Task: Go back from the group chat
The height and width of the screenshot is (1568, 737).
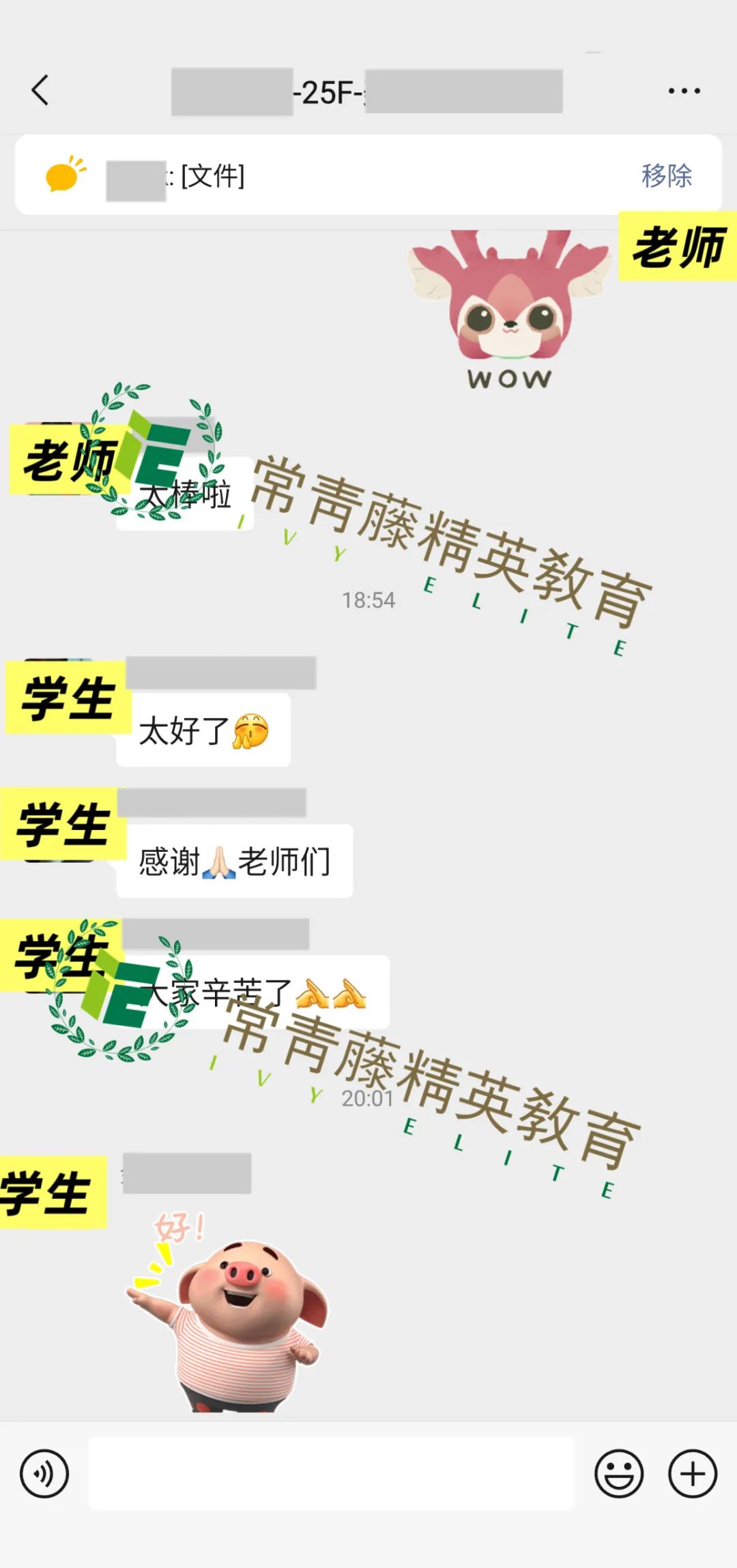Action: 40,90
